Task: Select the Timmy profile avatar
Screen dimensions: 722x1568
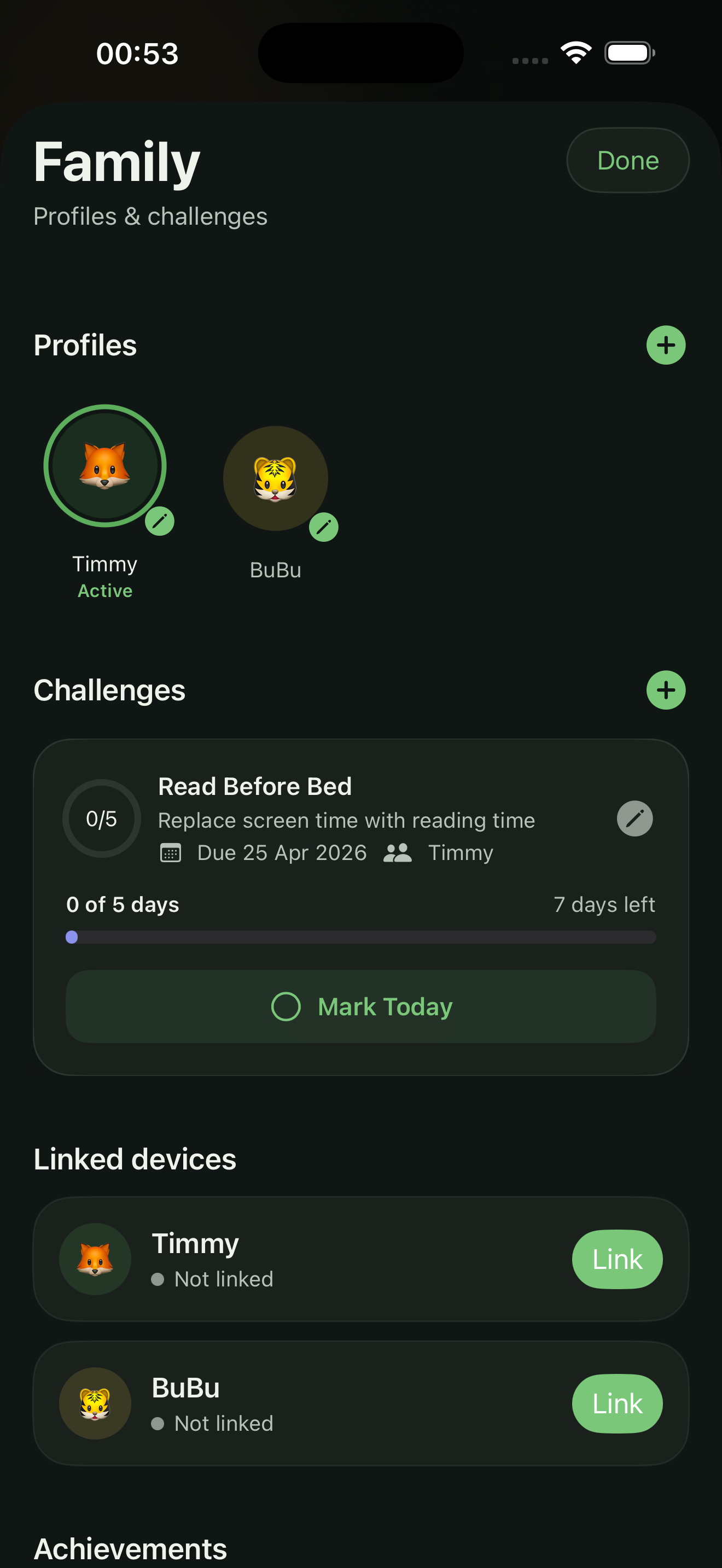Action: click(x=104, y=466)
